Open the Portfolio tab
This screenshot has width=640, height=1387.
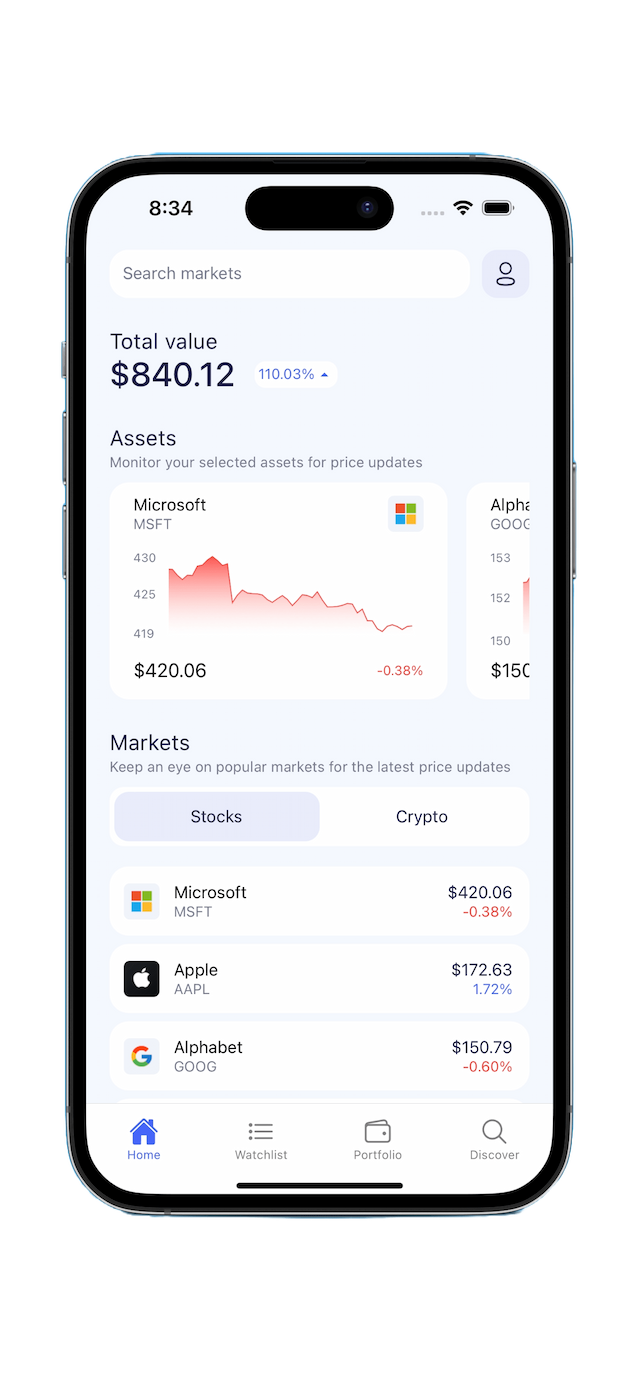[377, 1140]
